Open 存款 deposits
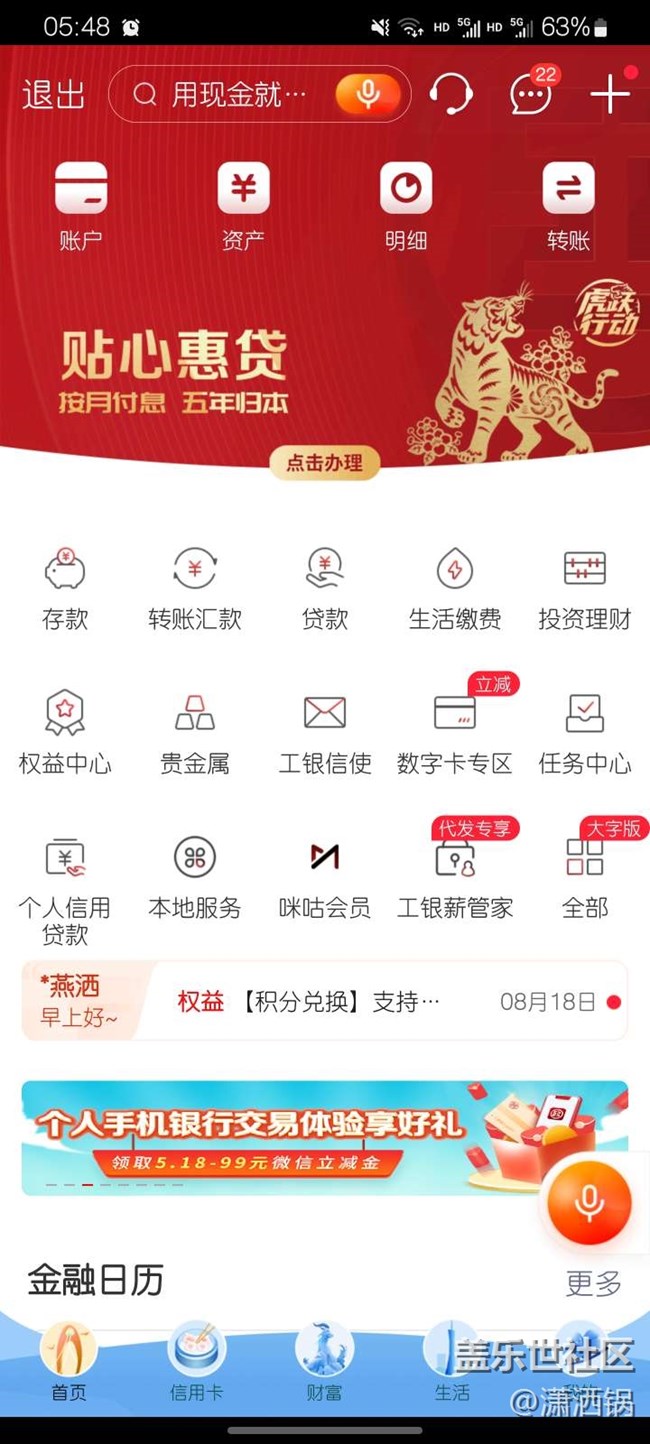 [x=65, y=589]
